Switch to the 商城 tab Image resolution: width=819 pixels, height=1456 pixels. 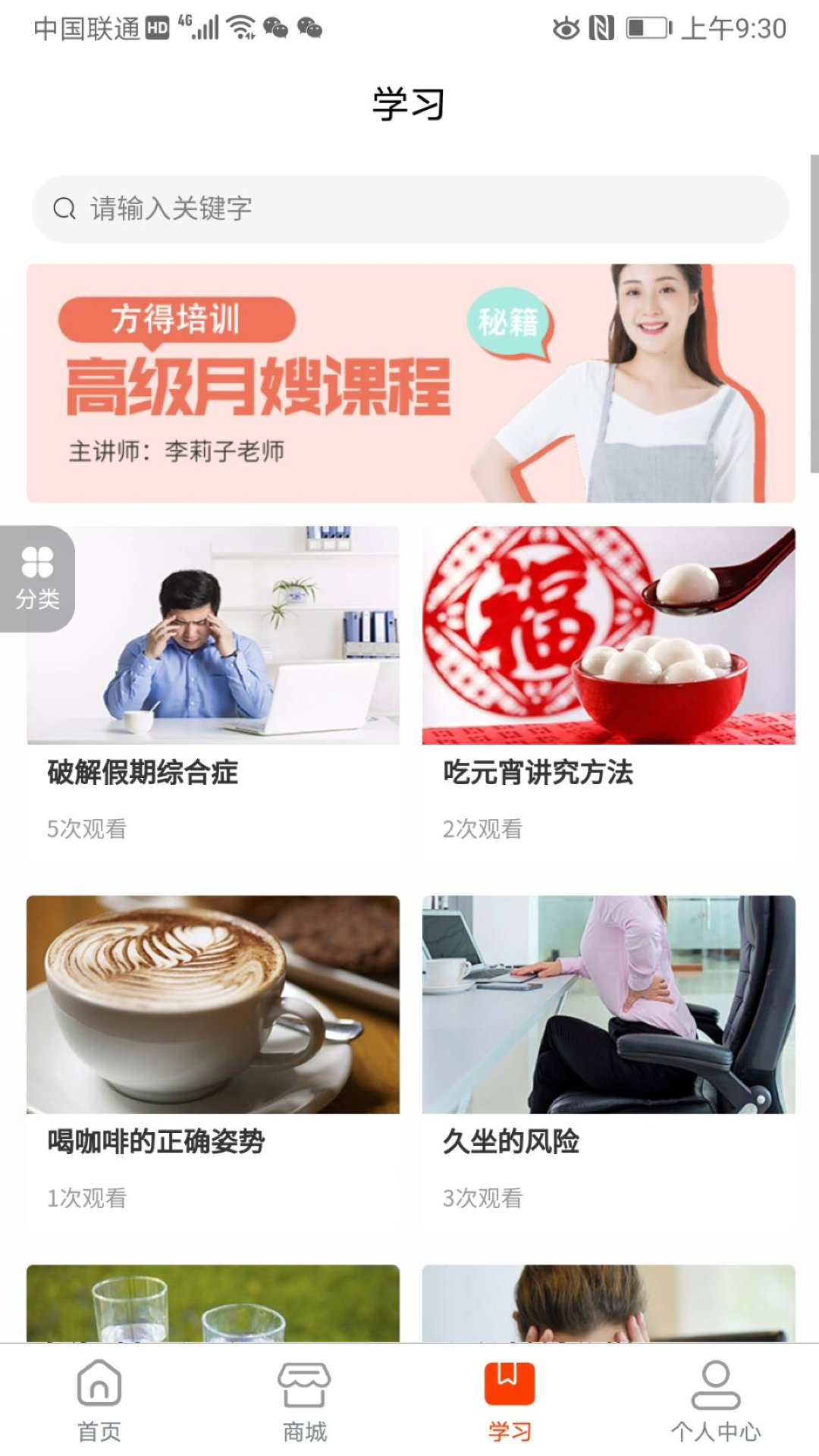click(304, 1400)
